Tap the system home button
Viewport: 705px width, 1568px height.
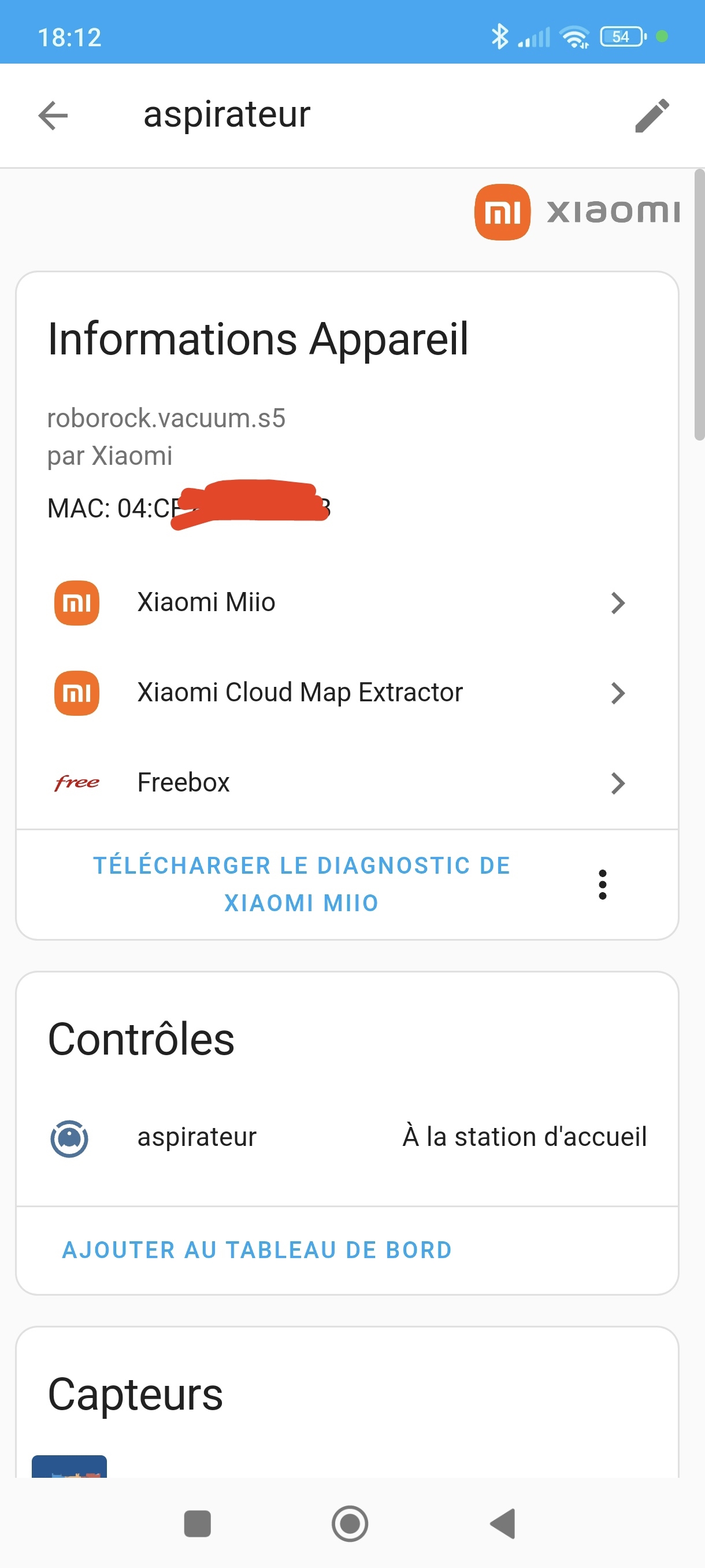point(350,1523)
